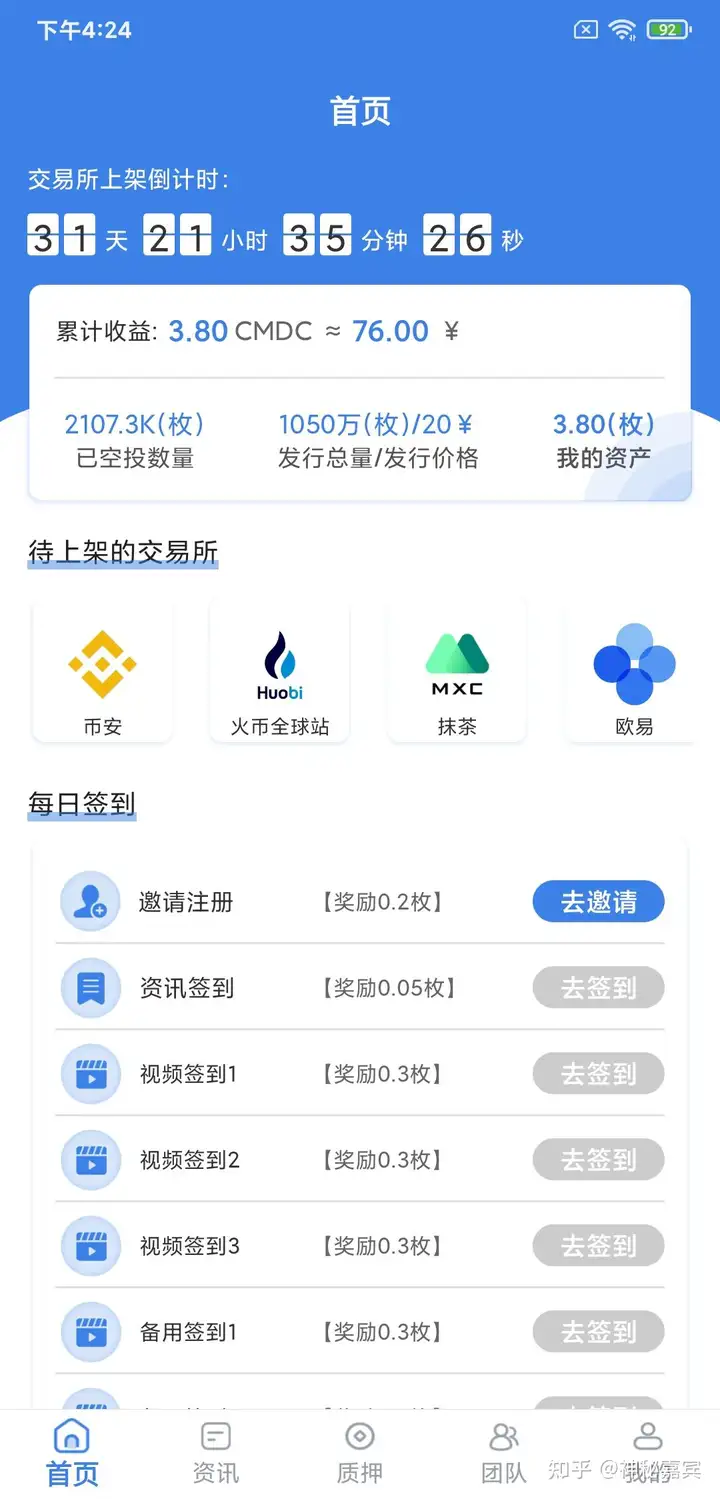Tap 去签到 for 备用签到1

598,1331
